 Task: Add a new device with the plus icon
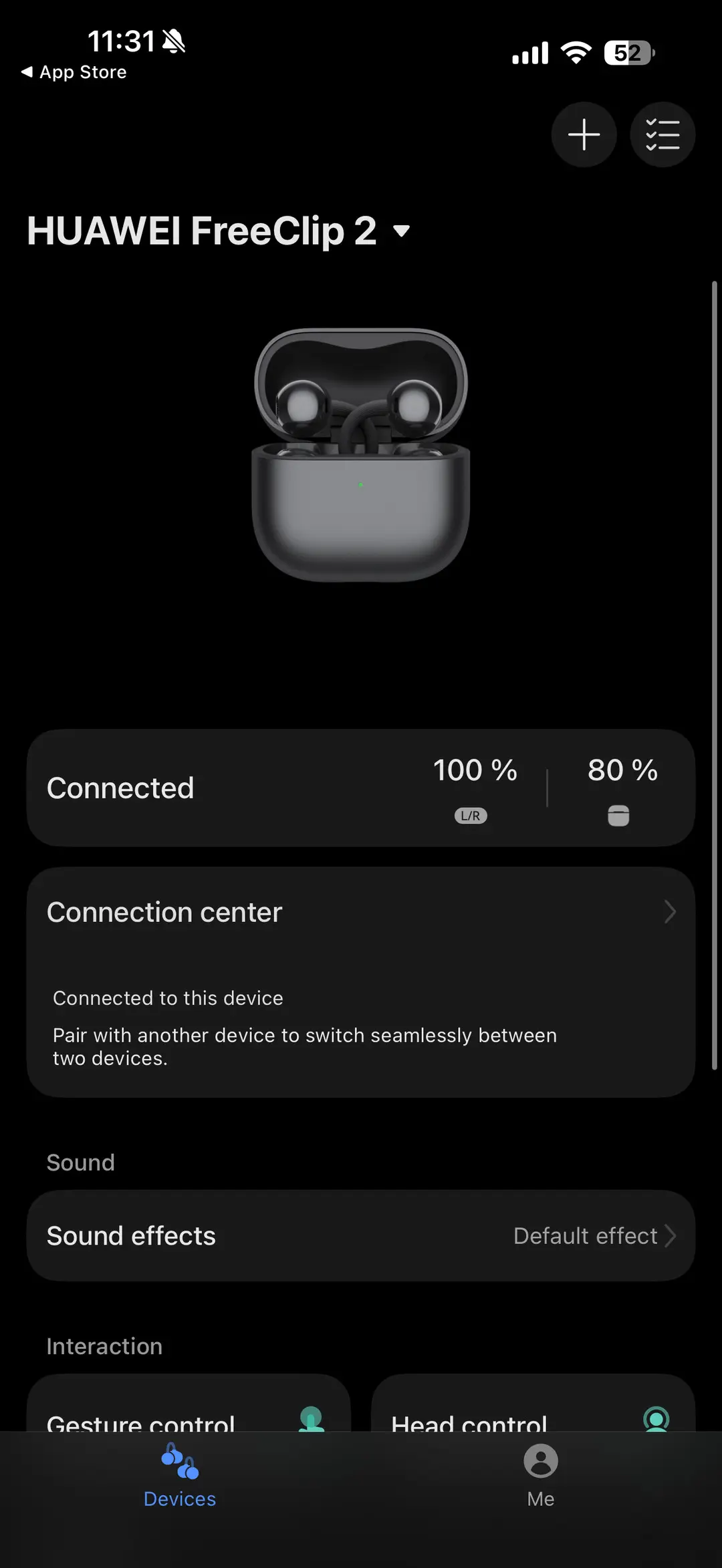pyautogui.click(x=584, y=134)
